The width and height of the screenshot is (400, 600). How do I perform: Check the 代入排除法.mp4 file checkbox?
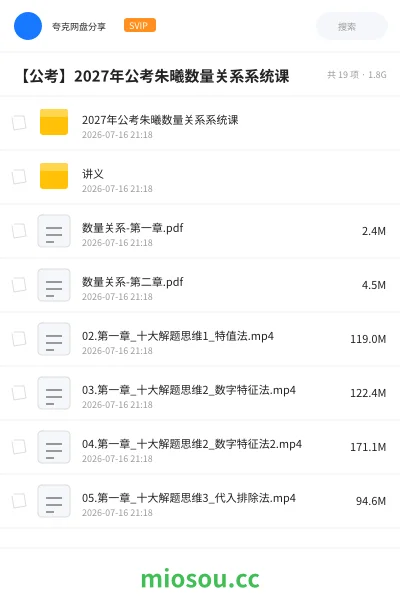[19, 501]
